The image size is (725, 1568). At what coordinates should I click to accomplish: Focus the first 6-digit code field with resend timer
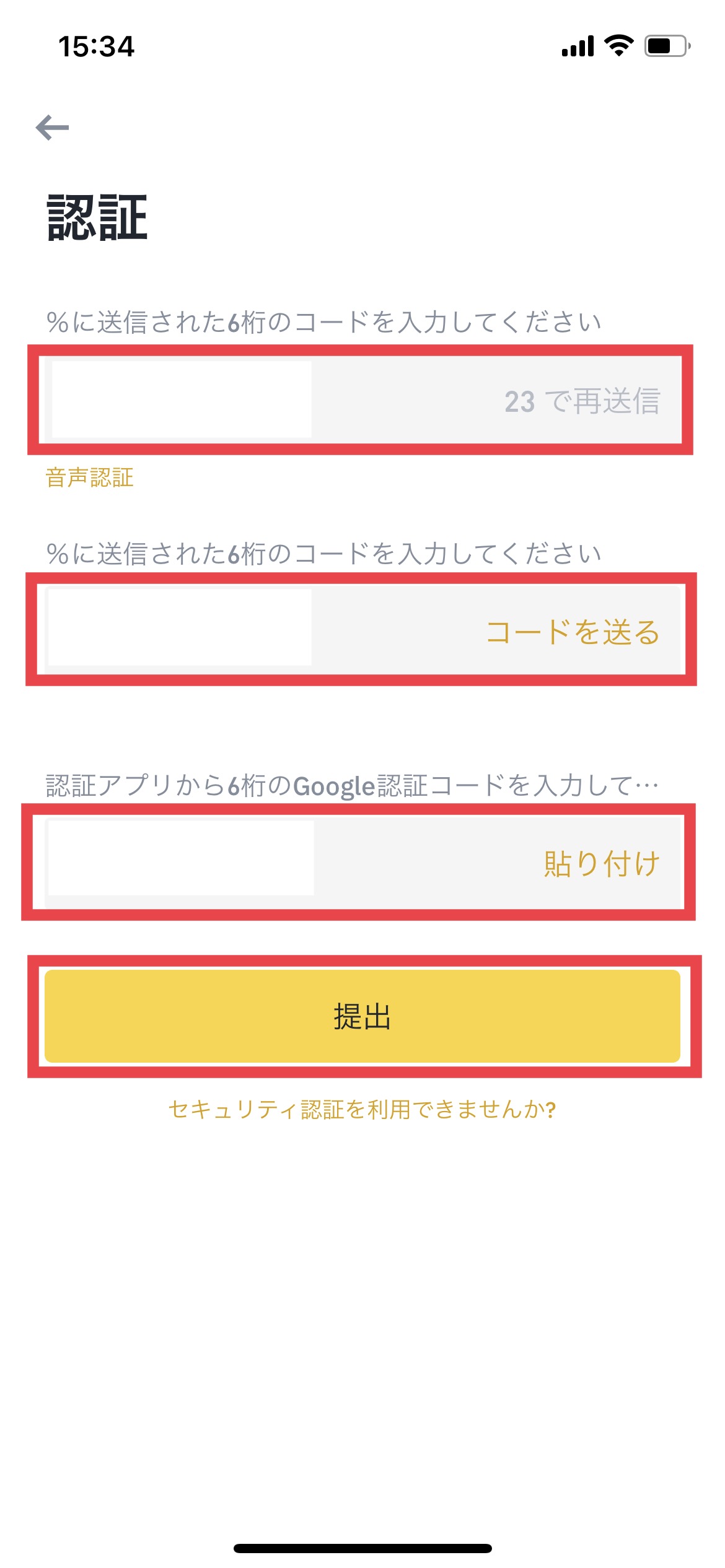[362, 400]
